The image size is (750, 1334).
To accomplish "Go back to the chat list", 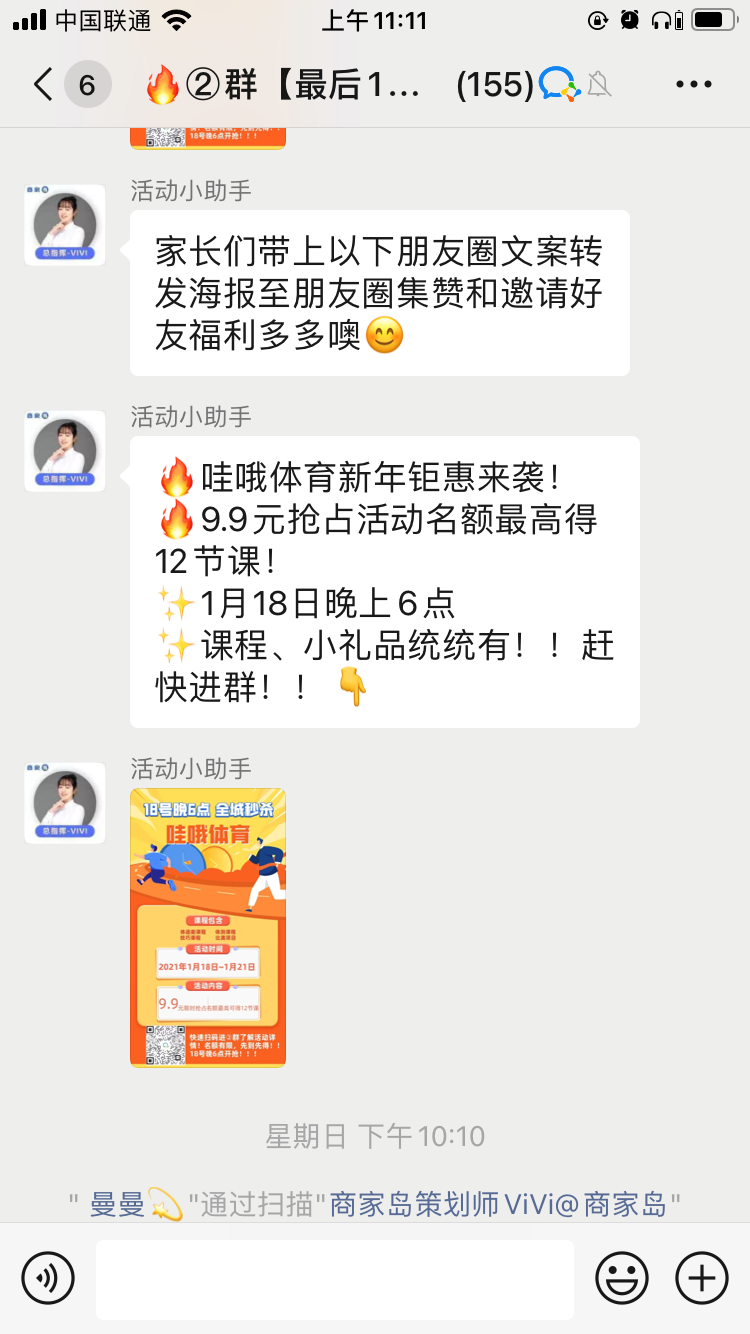I will [43, 85].
